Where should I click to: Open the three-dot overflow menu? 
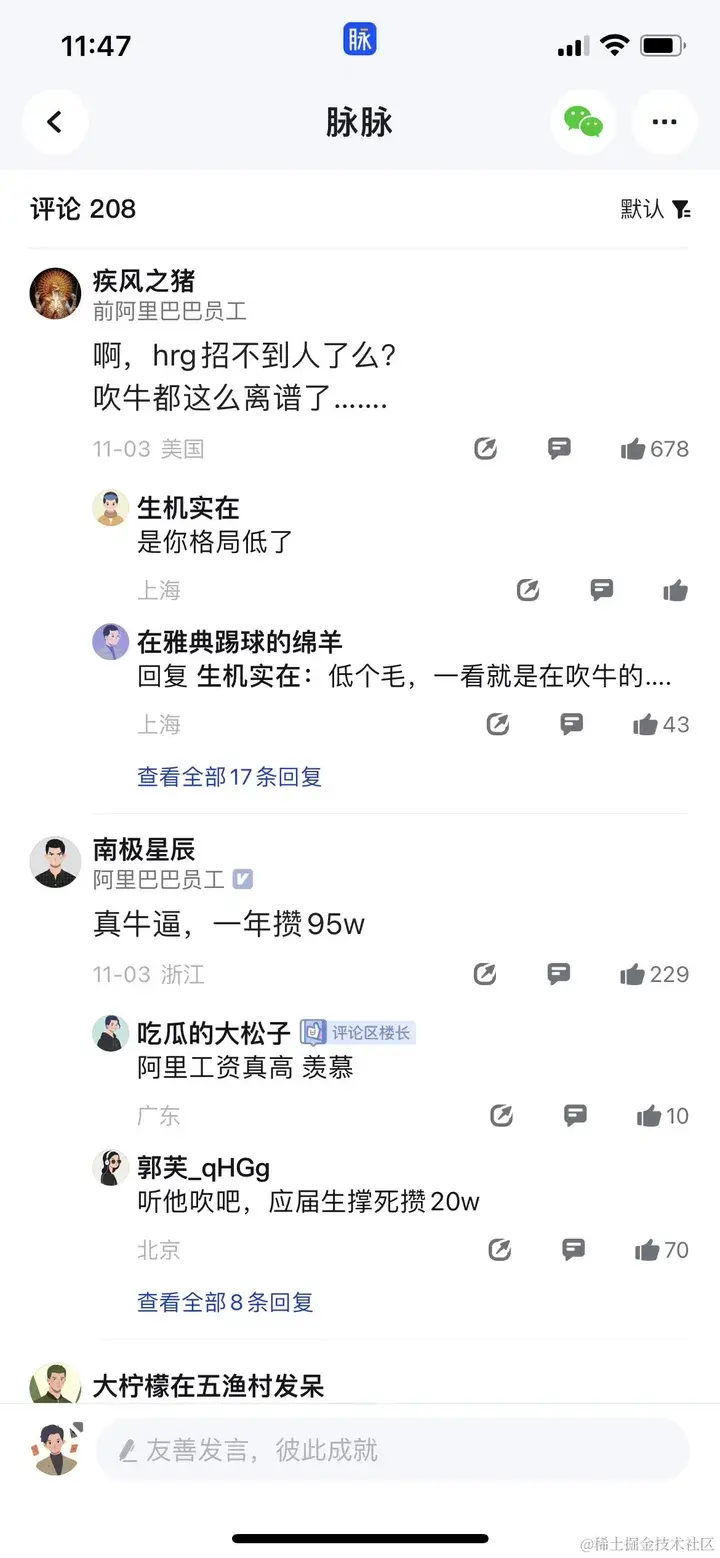tap(664, 122)
